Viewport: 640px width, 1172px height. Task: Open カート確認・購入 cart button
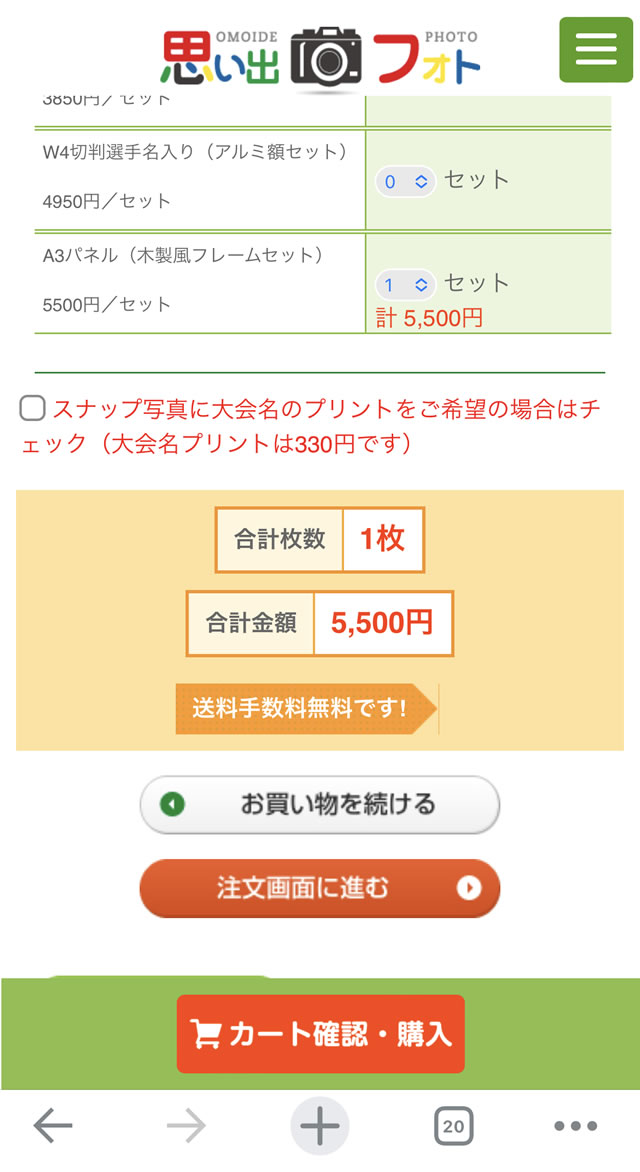pyautogui.click(x=321, y=1033)
